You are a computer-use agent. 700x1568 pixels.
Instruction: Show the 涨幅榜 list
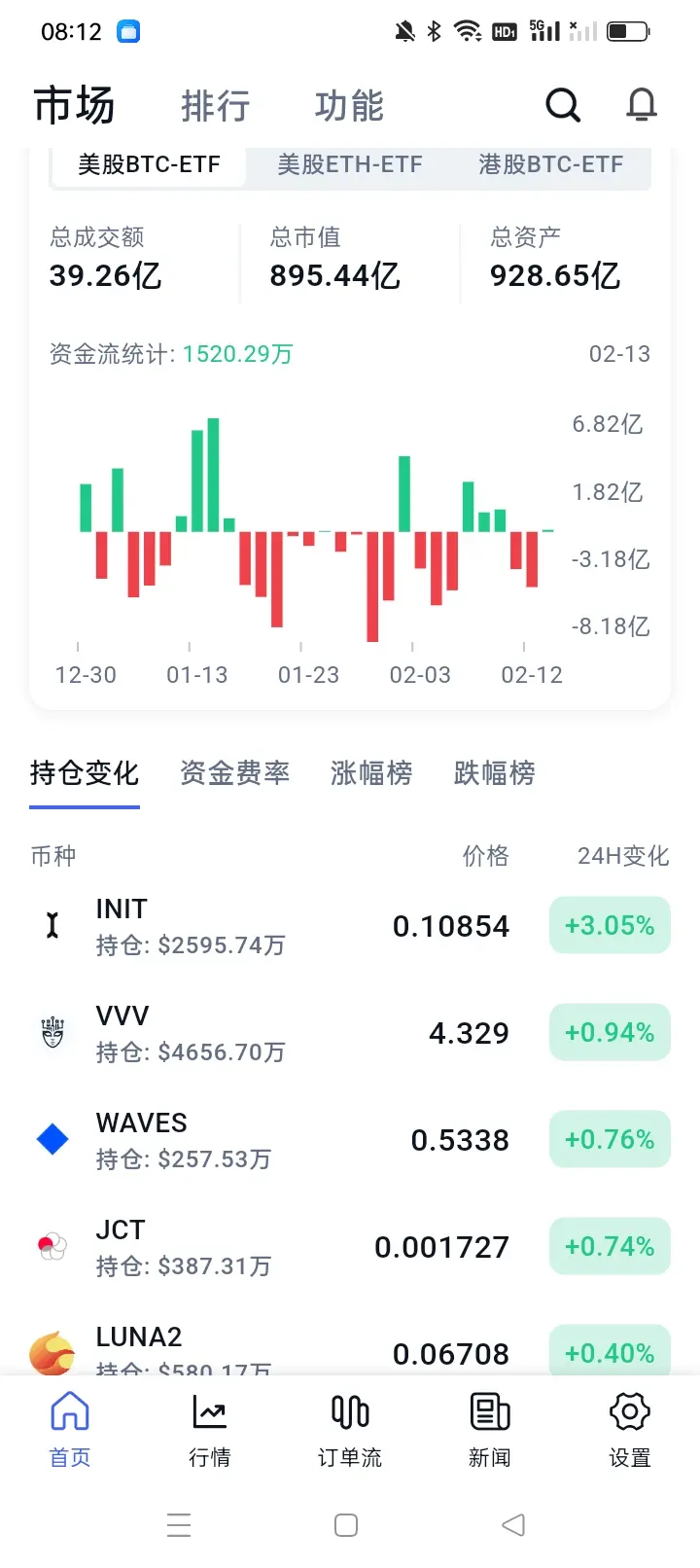pyautogui.click(x=371, y=773)
